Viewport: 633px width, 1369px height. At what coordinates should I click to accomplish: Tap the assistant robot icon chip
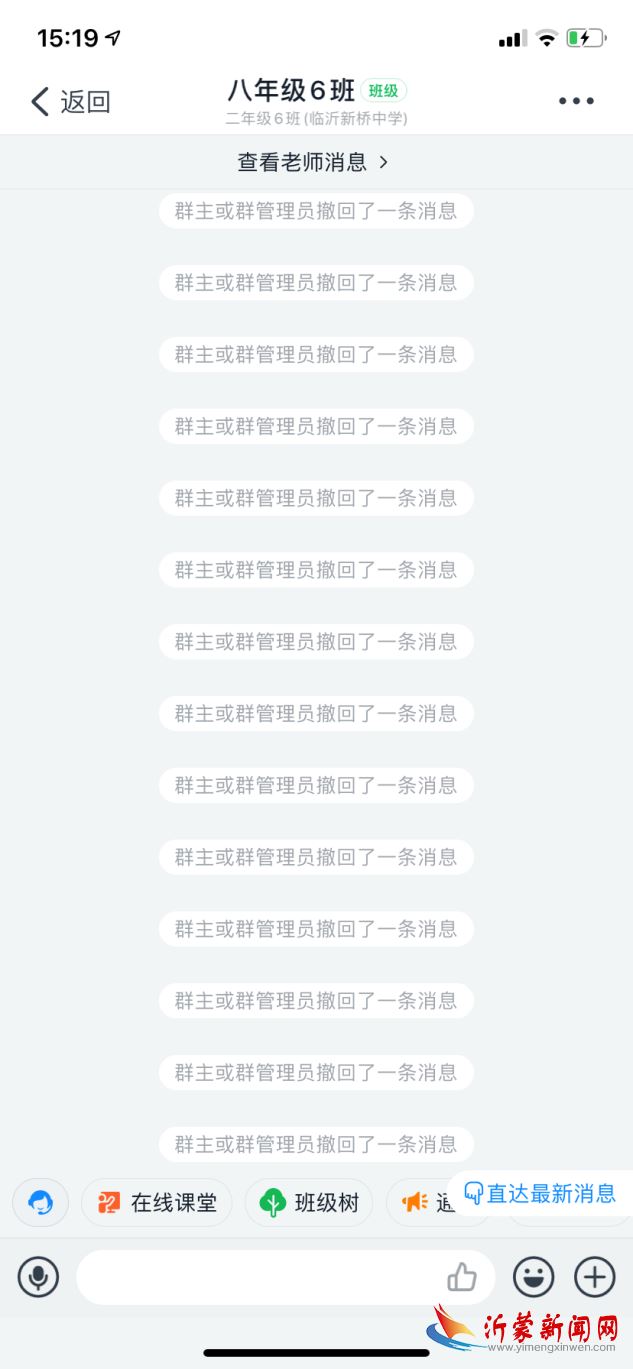41,1202
